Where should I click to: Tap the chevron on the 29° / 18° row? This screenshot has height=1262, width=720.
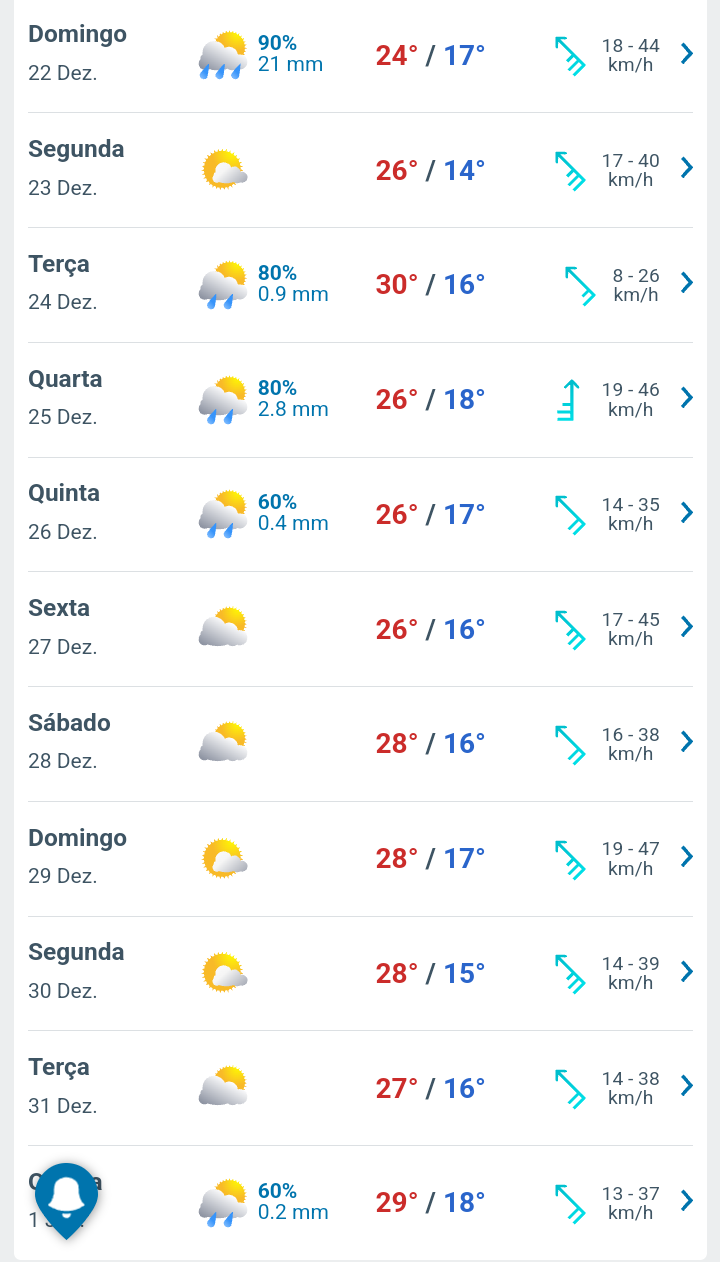pos(686,1201)
